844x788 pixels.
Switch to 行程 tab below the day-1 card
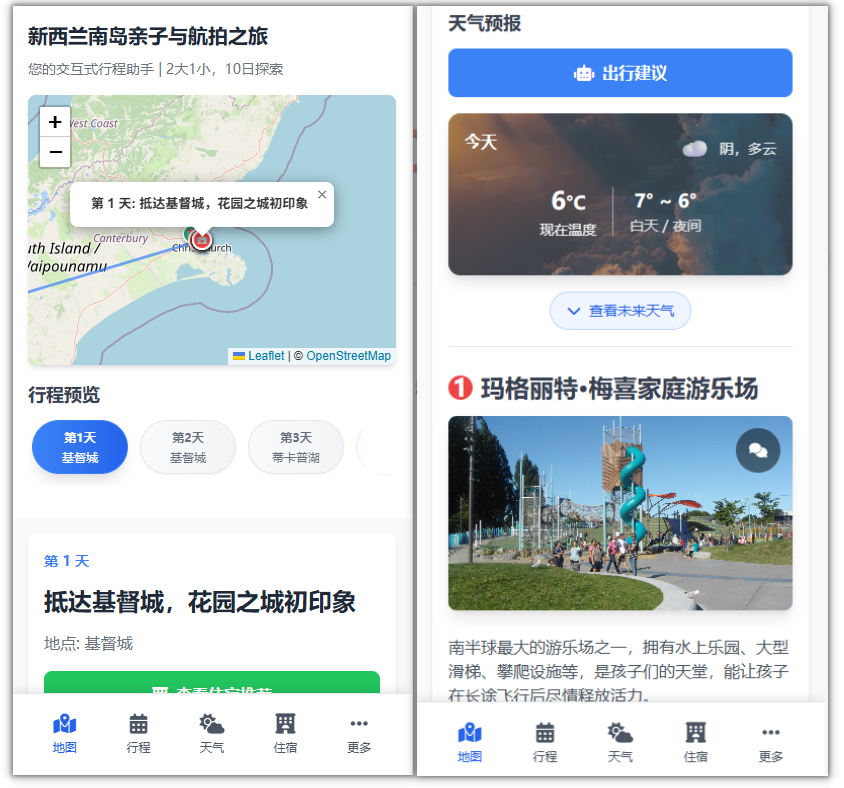coord(138,733)
